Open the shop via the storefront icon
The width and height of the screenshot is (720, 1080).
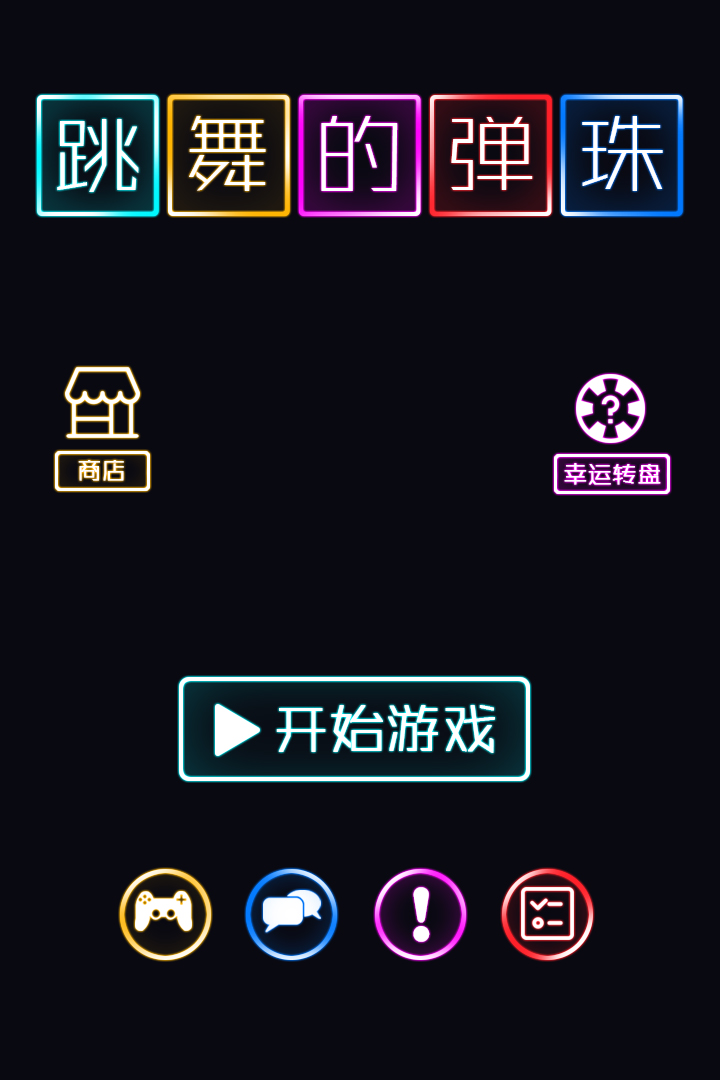102,403
